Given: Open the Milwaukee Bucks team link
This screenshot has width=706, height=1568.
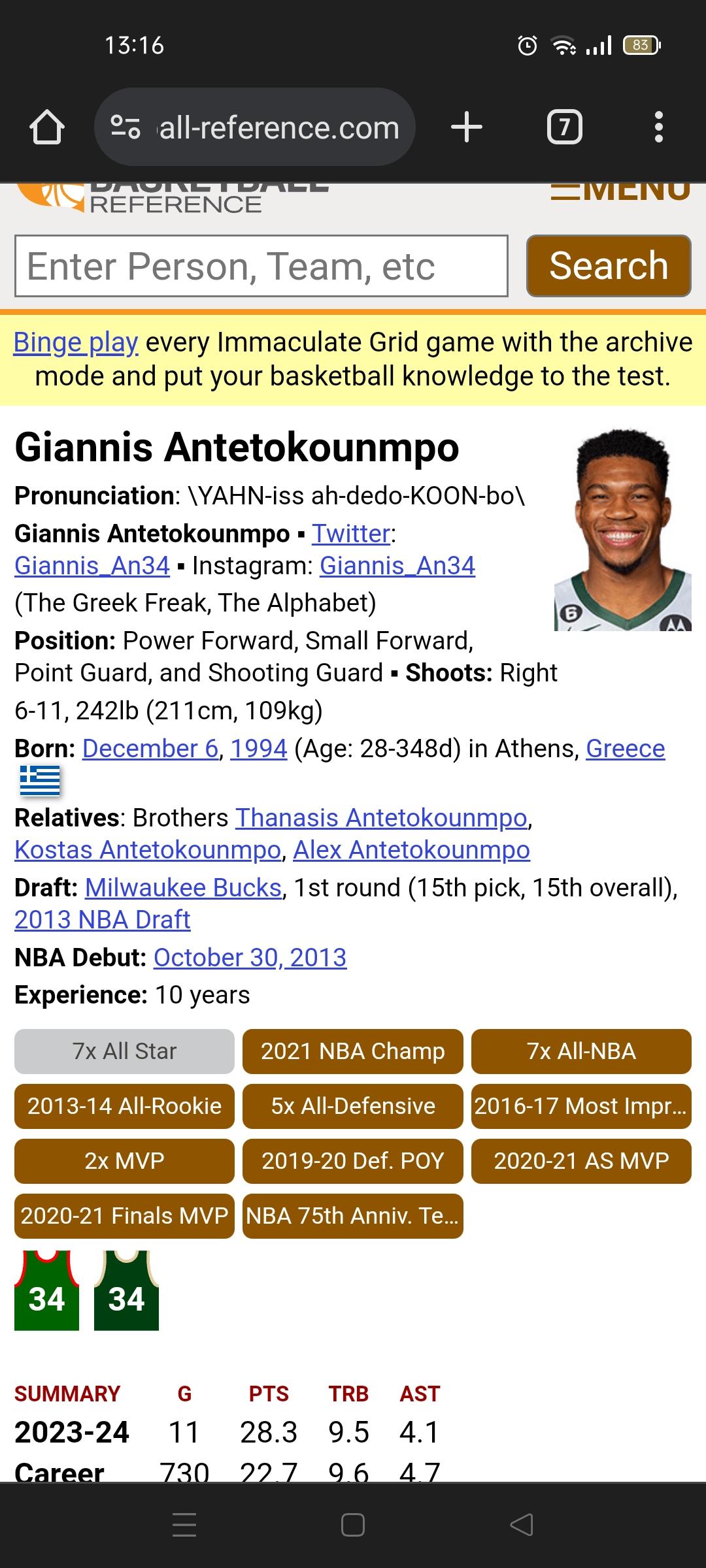Looking at the screenshot, I should [183, 888].
